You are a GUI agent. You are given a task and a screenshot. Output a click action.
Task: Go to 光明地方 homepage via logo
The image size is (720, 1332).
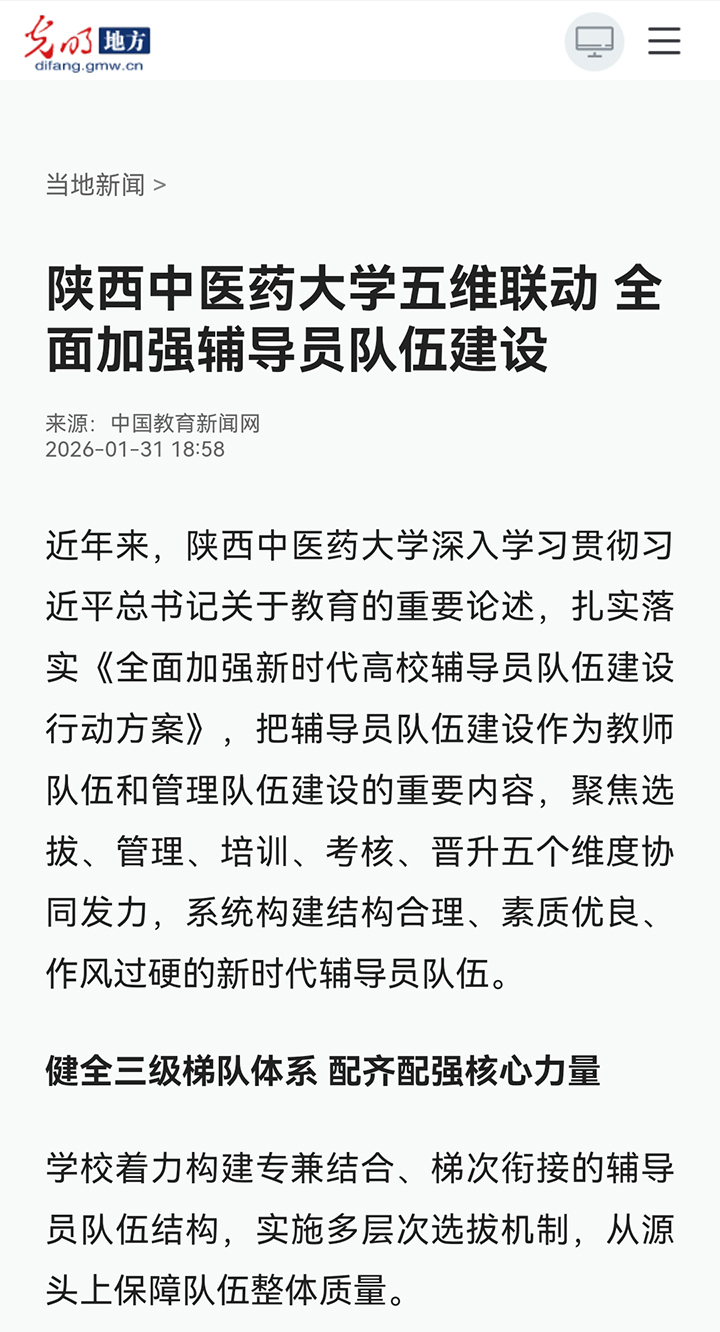click(x=87, y=42)
